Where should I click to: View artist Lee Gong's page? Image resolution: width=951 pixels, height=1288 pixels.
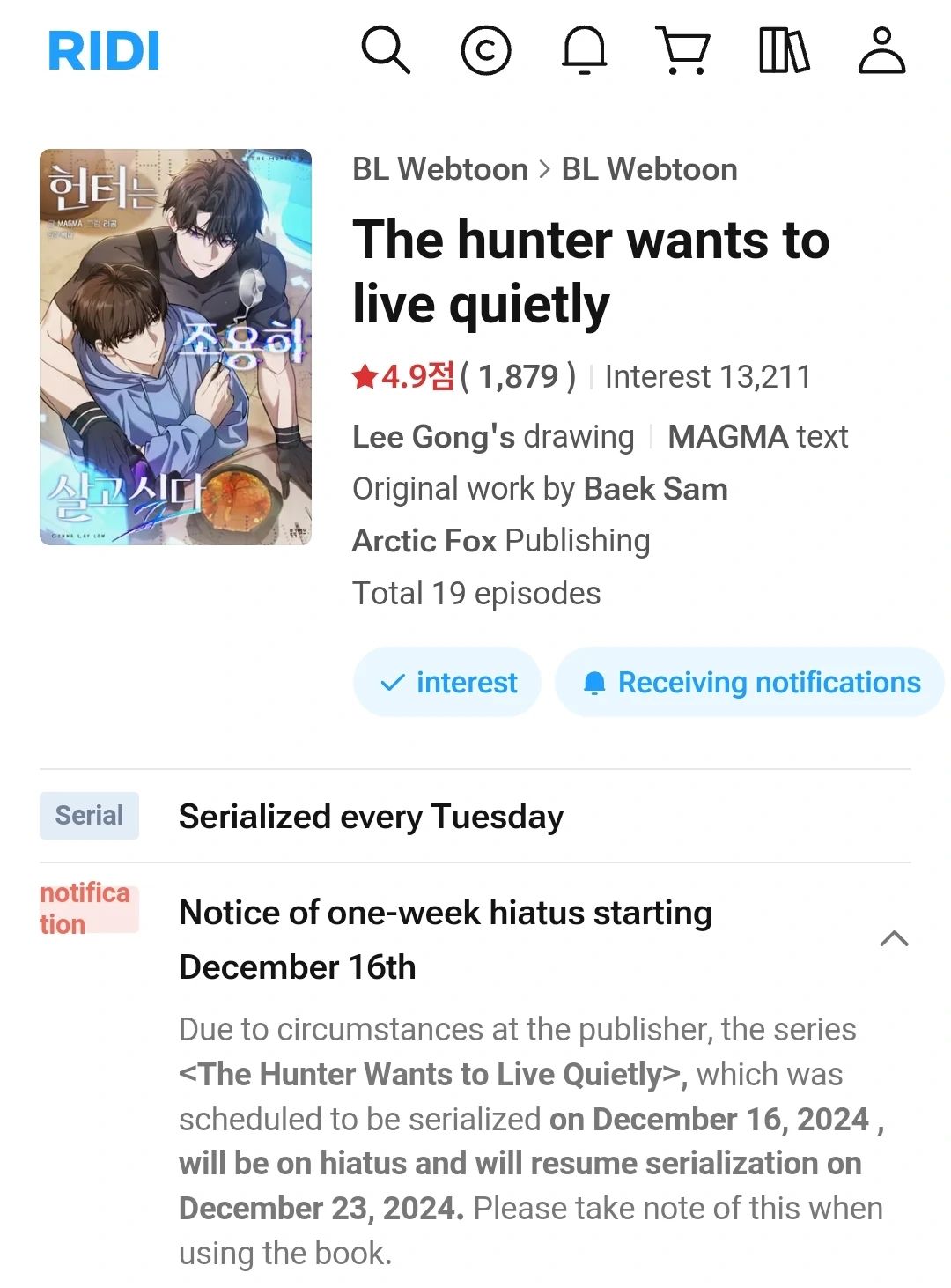point(433,437)
